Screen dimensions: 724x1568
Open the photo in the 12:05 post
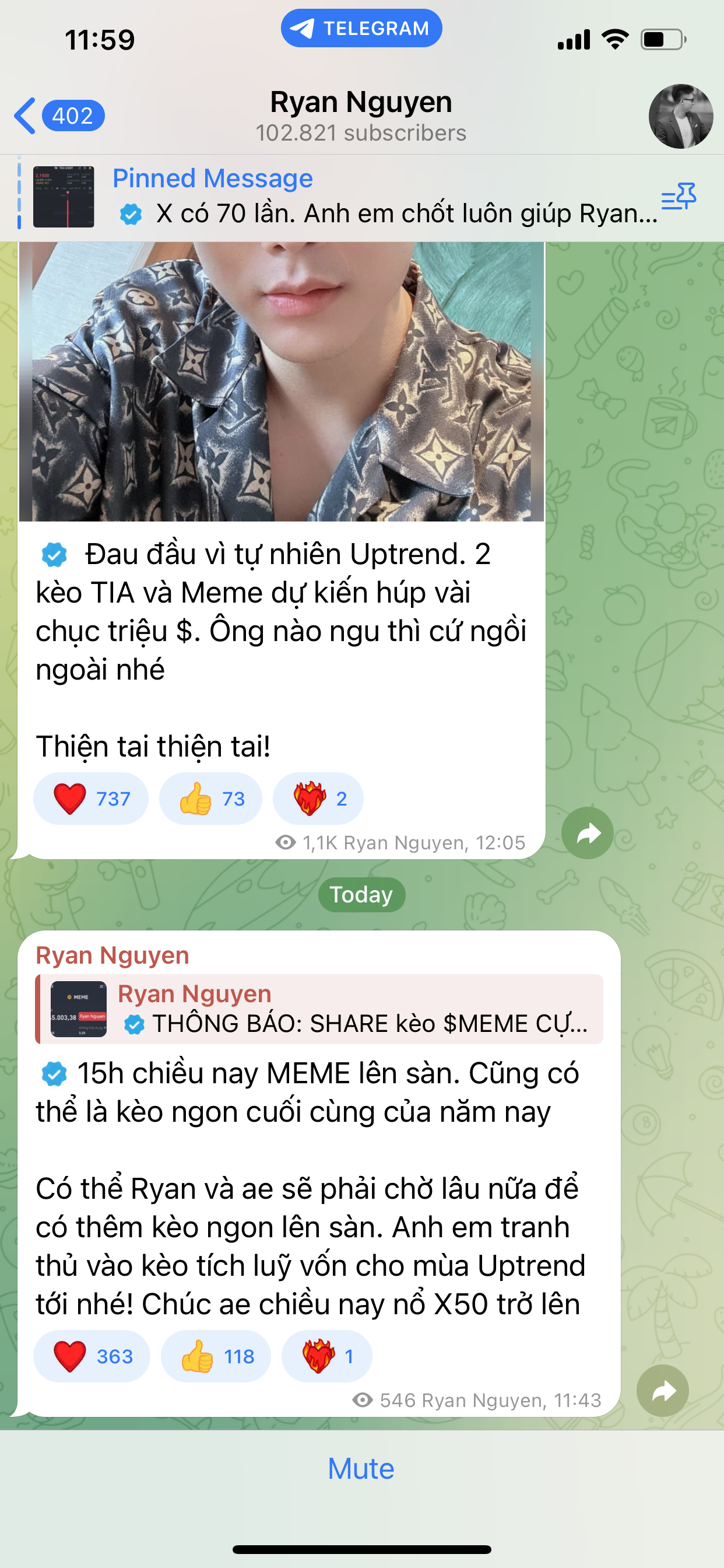(281, 381)
